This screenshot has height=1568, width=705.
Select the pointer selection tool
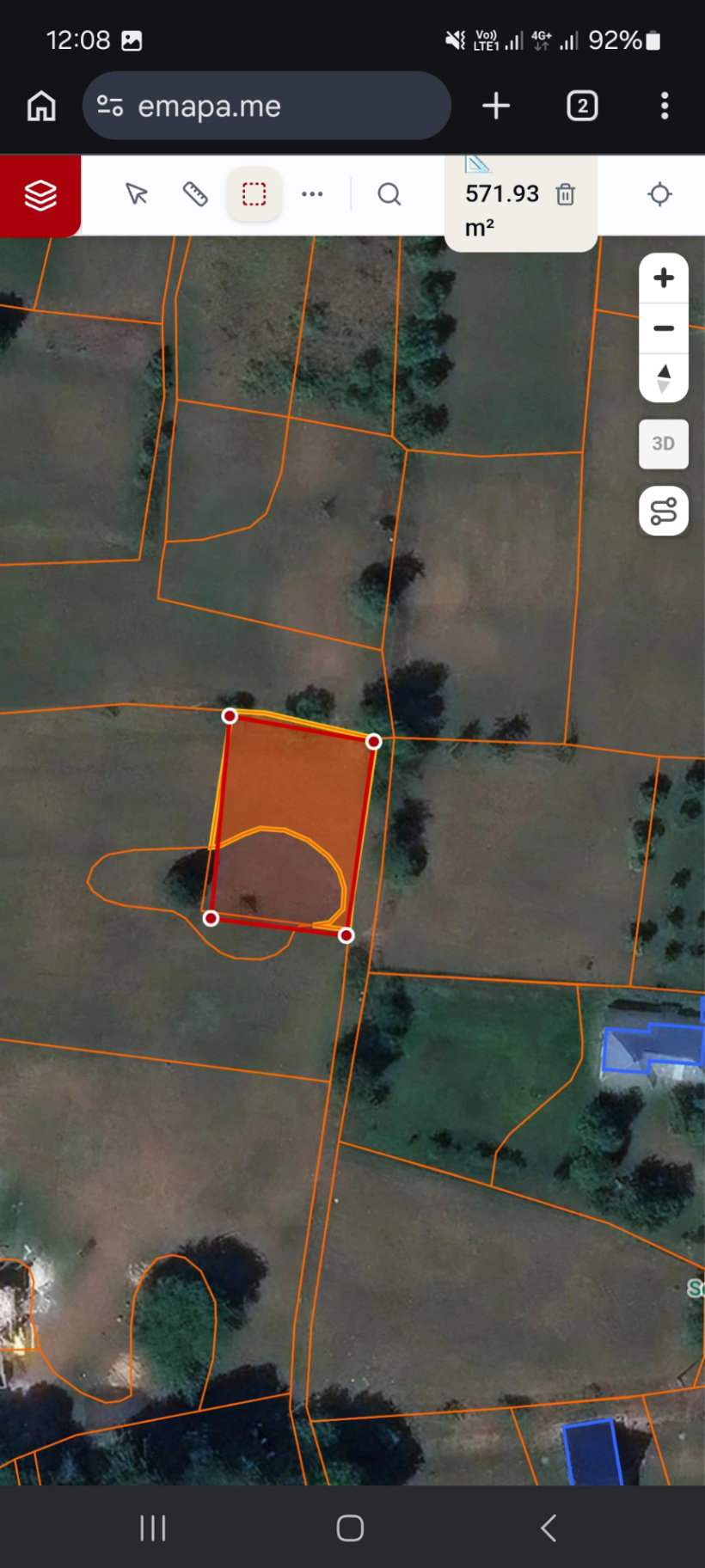137,194
